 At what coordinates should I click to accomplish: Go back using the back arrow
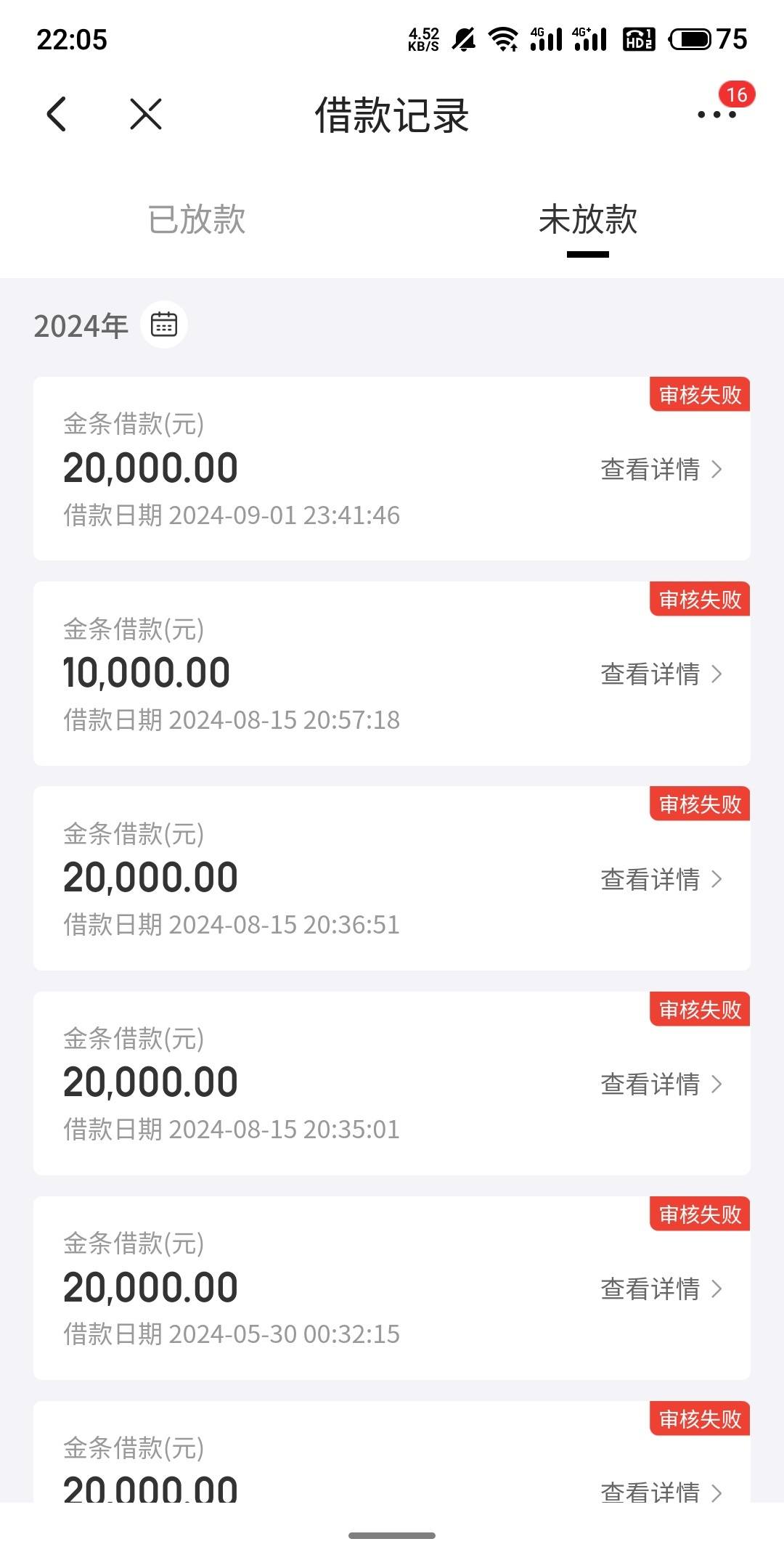[57, 115]
